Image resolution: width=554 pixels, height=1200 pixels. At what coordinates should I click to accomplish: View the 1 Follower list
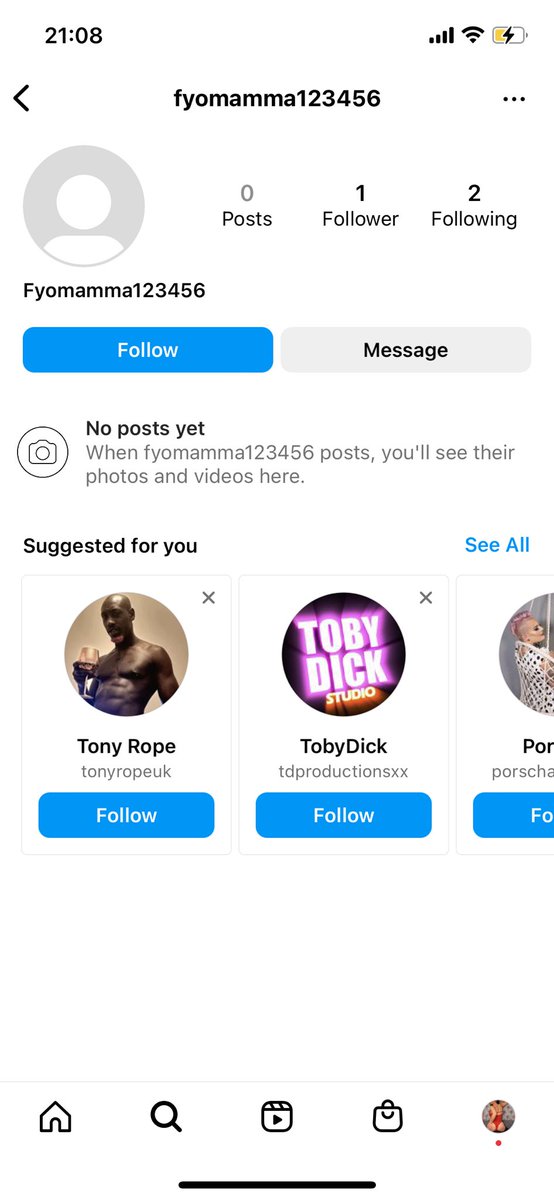click(360, 206)
